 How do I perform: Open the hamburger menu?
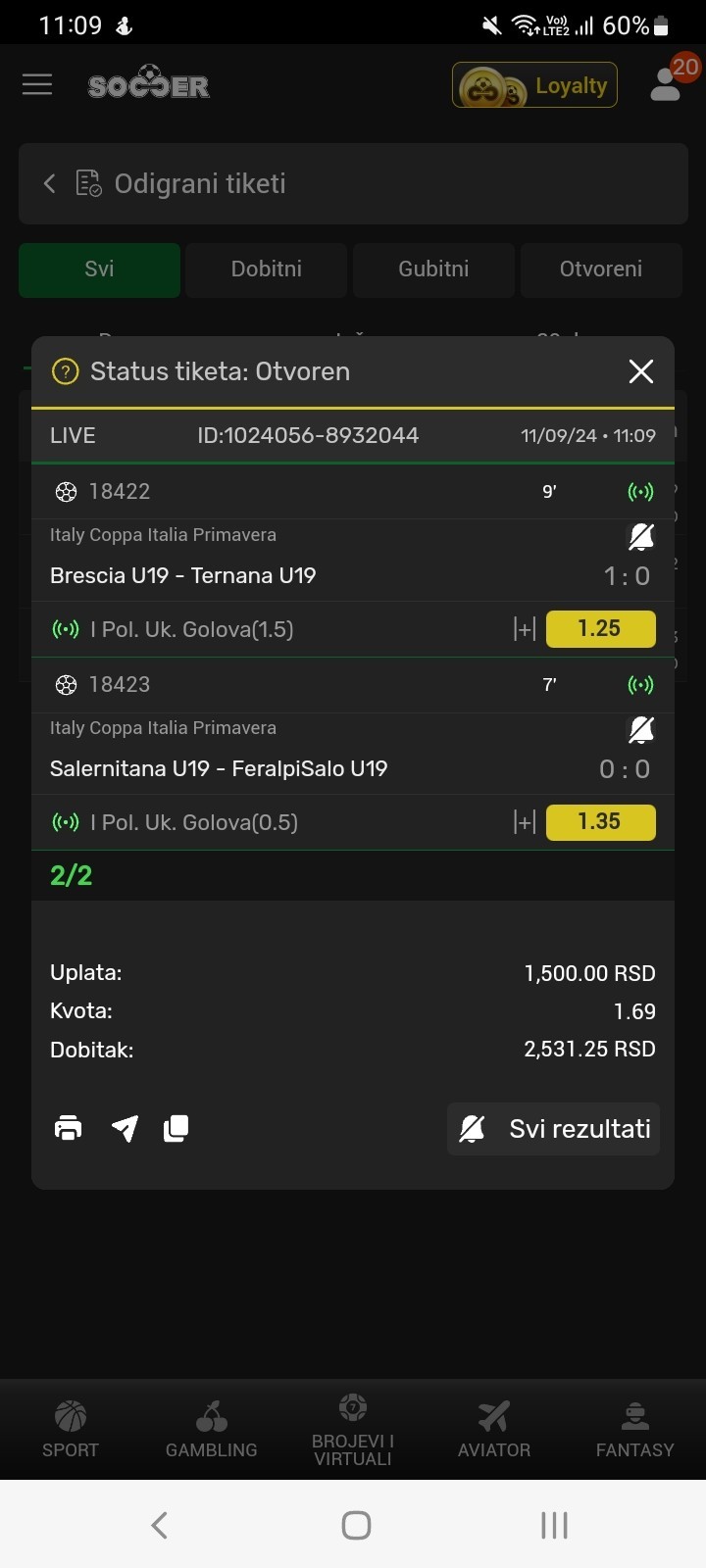tap(37, 85)
